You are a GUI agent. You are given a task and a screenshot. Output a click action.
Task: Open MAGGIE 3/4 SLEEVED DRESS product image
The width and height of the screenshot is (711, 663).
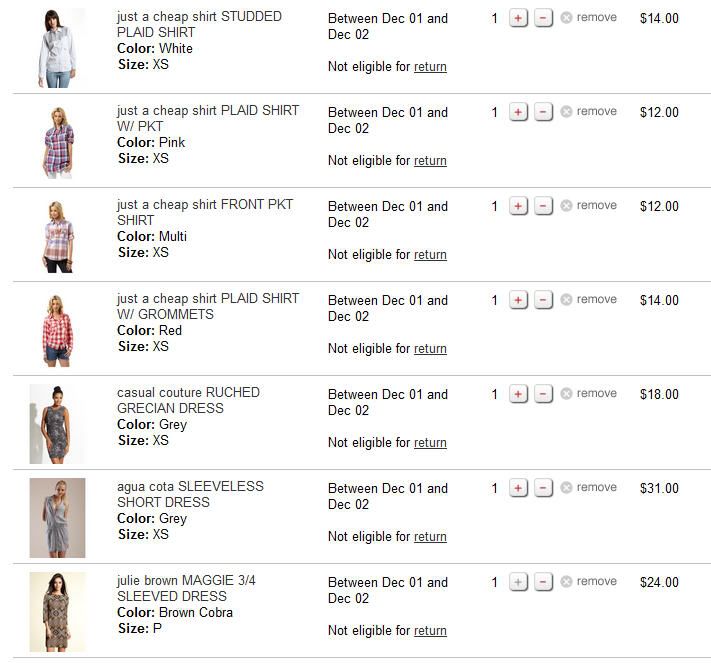tap(57, 612)
